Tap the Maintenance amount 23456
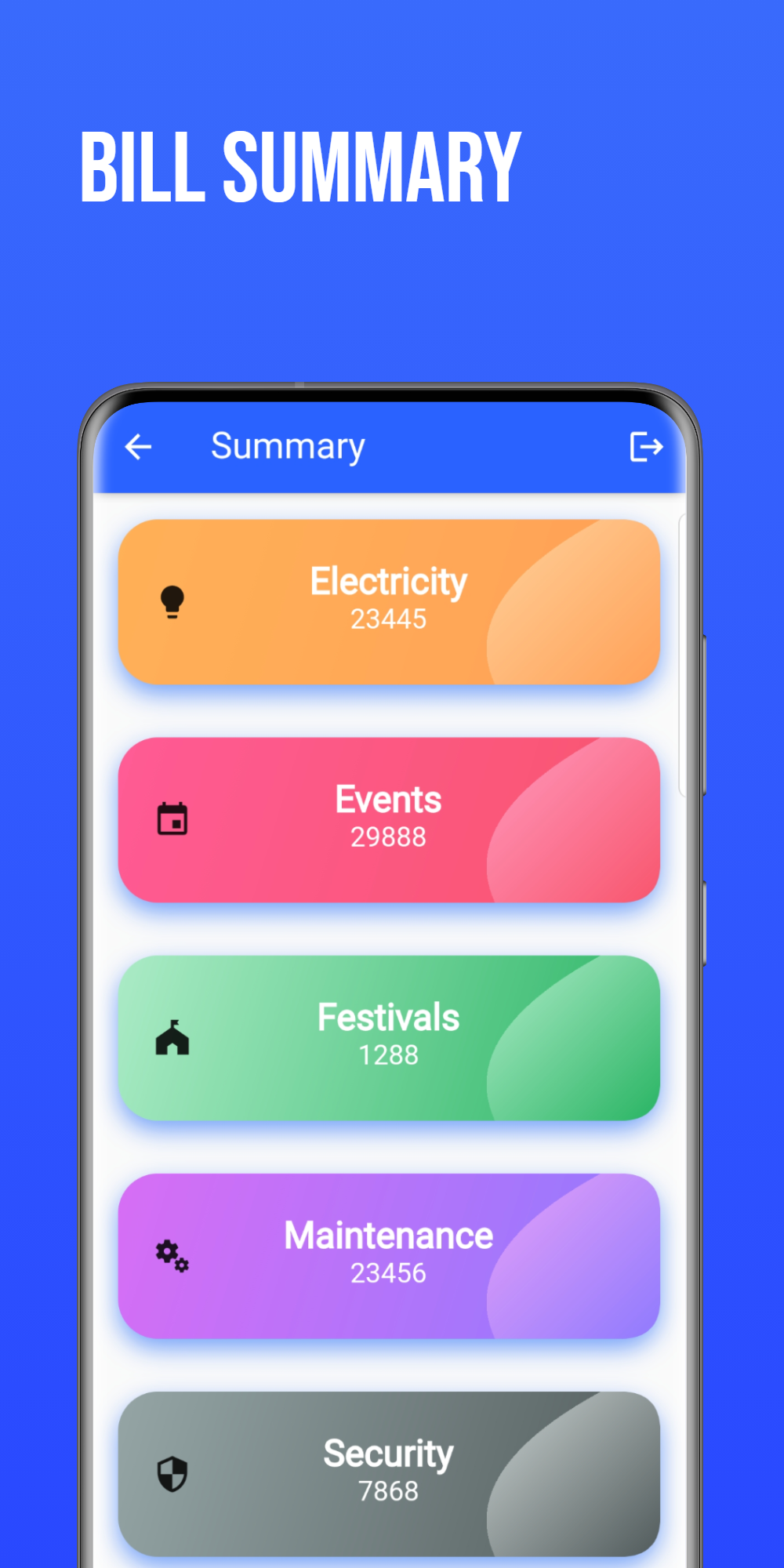Viewport: 784px width, 1568px height. 388,1273
